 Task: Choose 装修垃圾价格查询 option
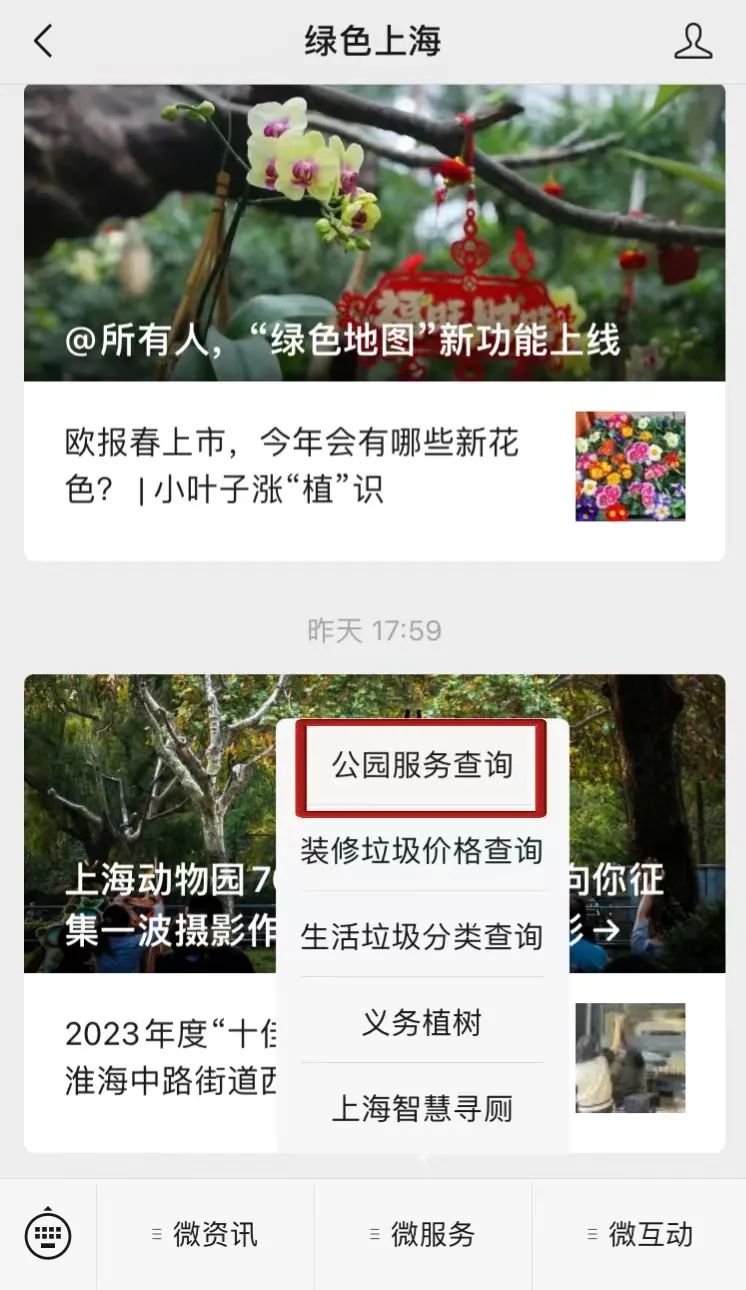(422, 852)
